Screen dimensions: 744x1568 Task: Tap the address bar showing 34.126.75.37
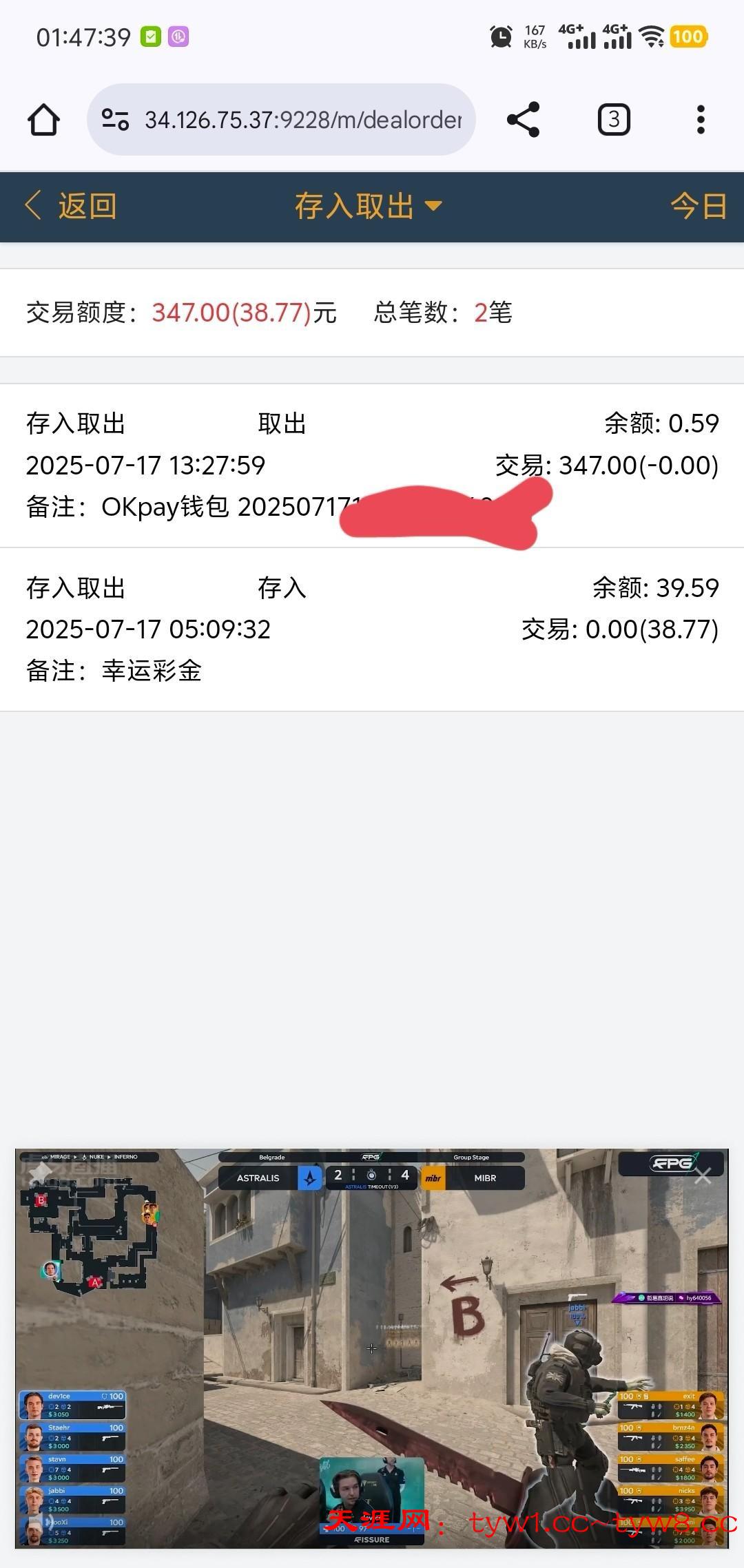click(x=302, y=120)
